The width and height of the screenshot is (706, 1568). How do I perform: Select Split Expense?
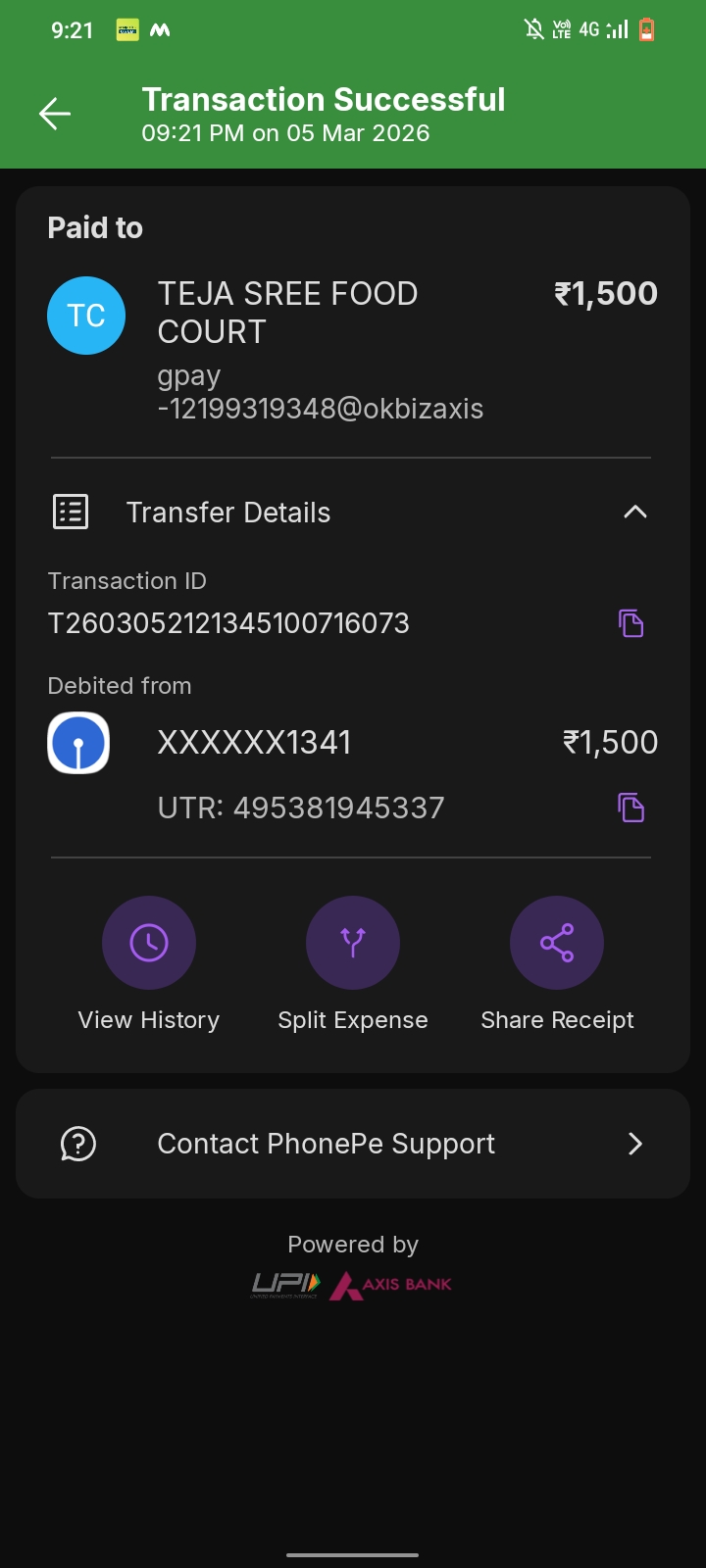(353, 943)
